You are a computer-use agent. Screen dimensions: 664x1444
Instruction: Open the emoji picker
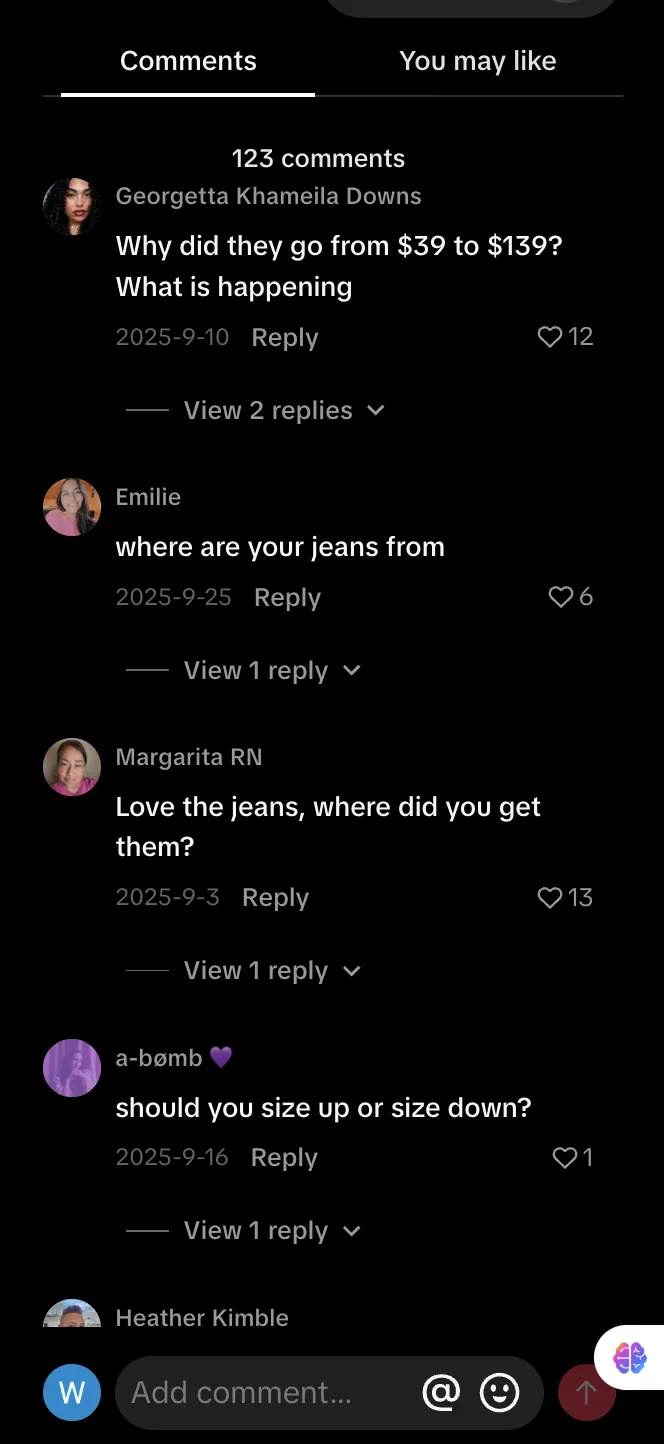point(499,1392)
